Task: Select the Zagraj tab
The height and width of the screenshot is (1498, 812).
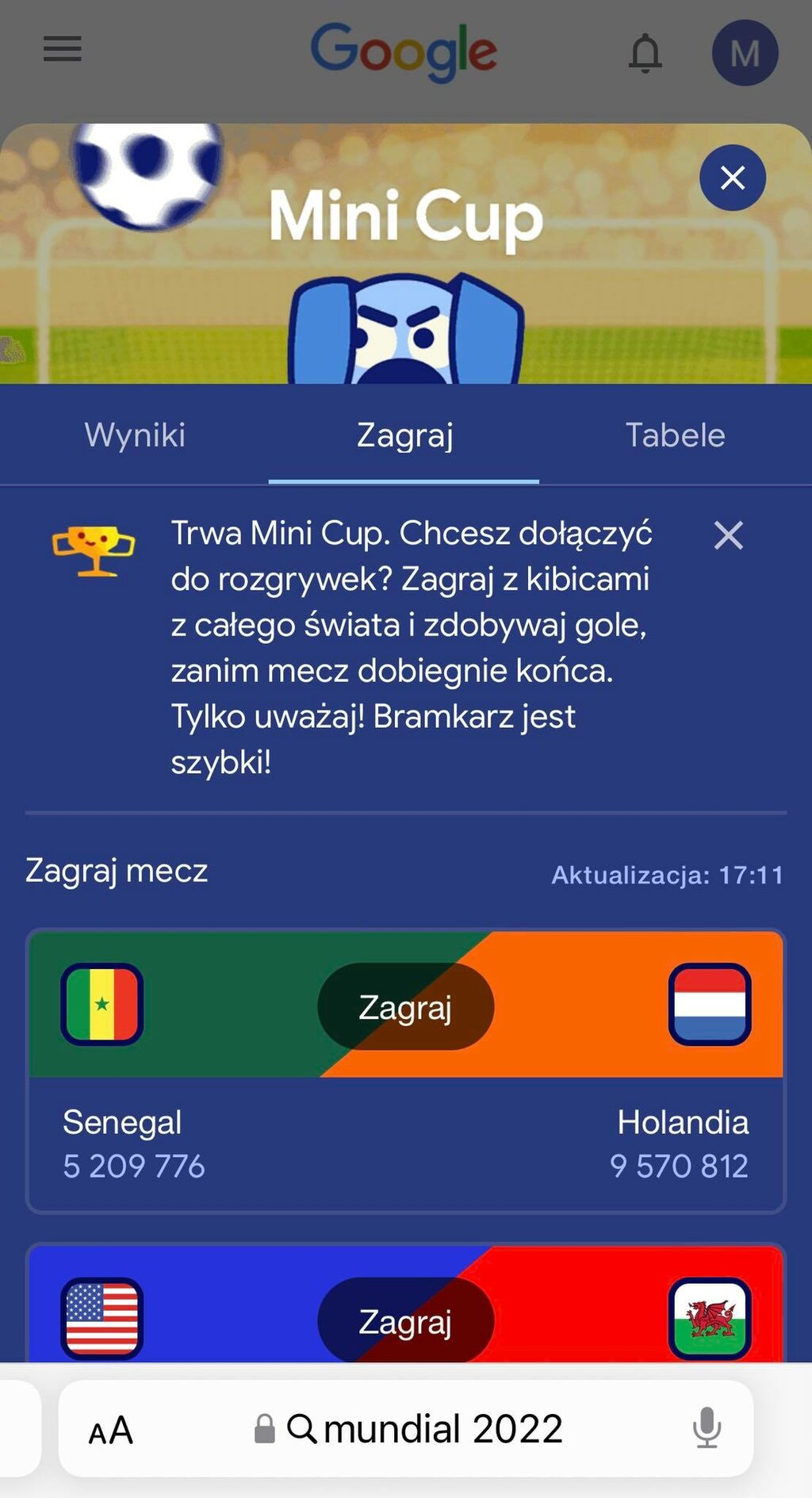Action: point(404,435)
